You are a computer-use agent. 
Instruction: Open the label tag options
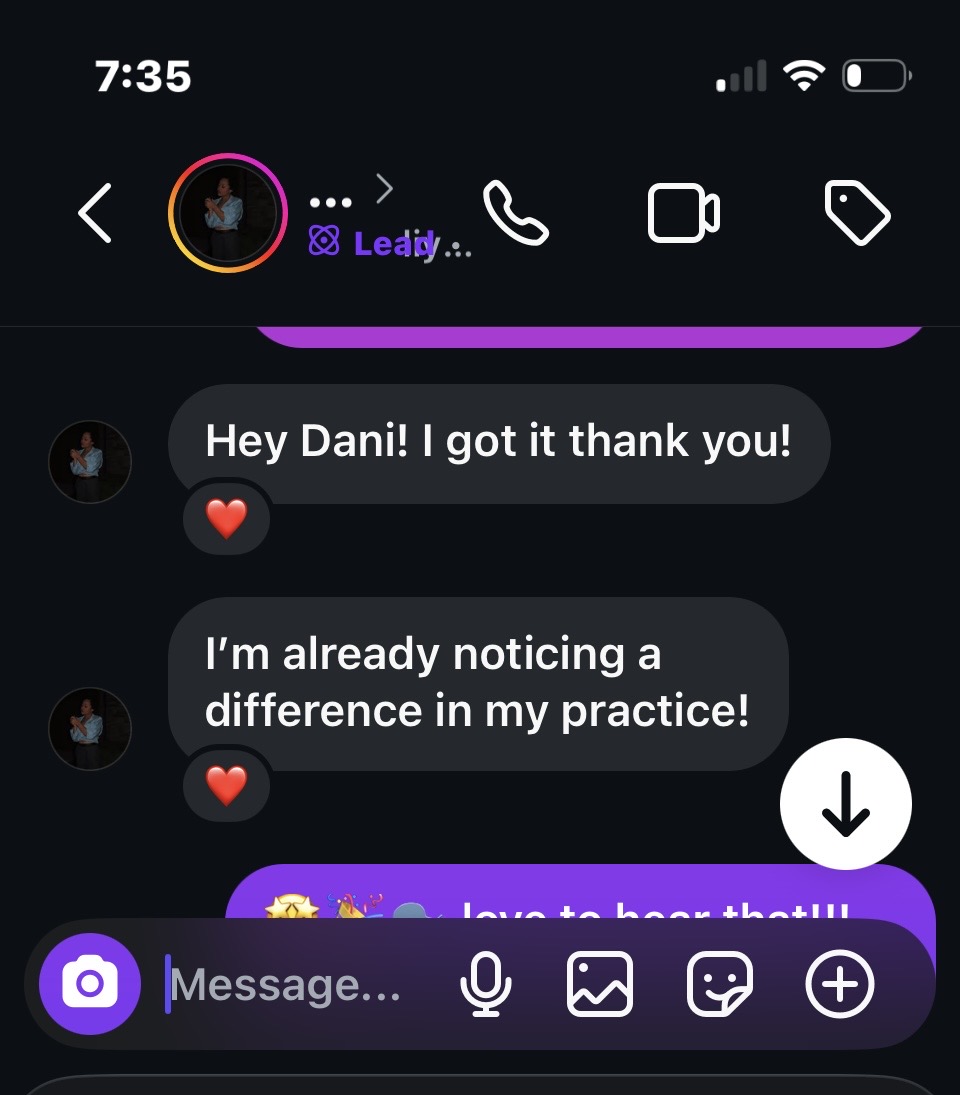click(857, 212)
